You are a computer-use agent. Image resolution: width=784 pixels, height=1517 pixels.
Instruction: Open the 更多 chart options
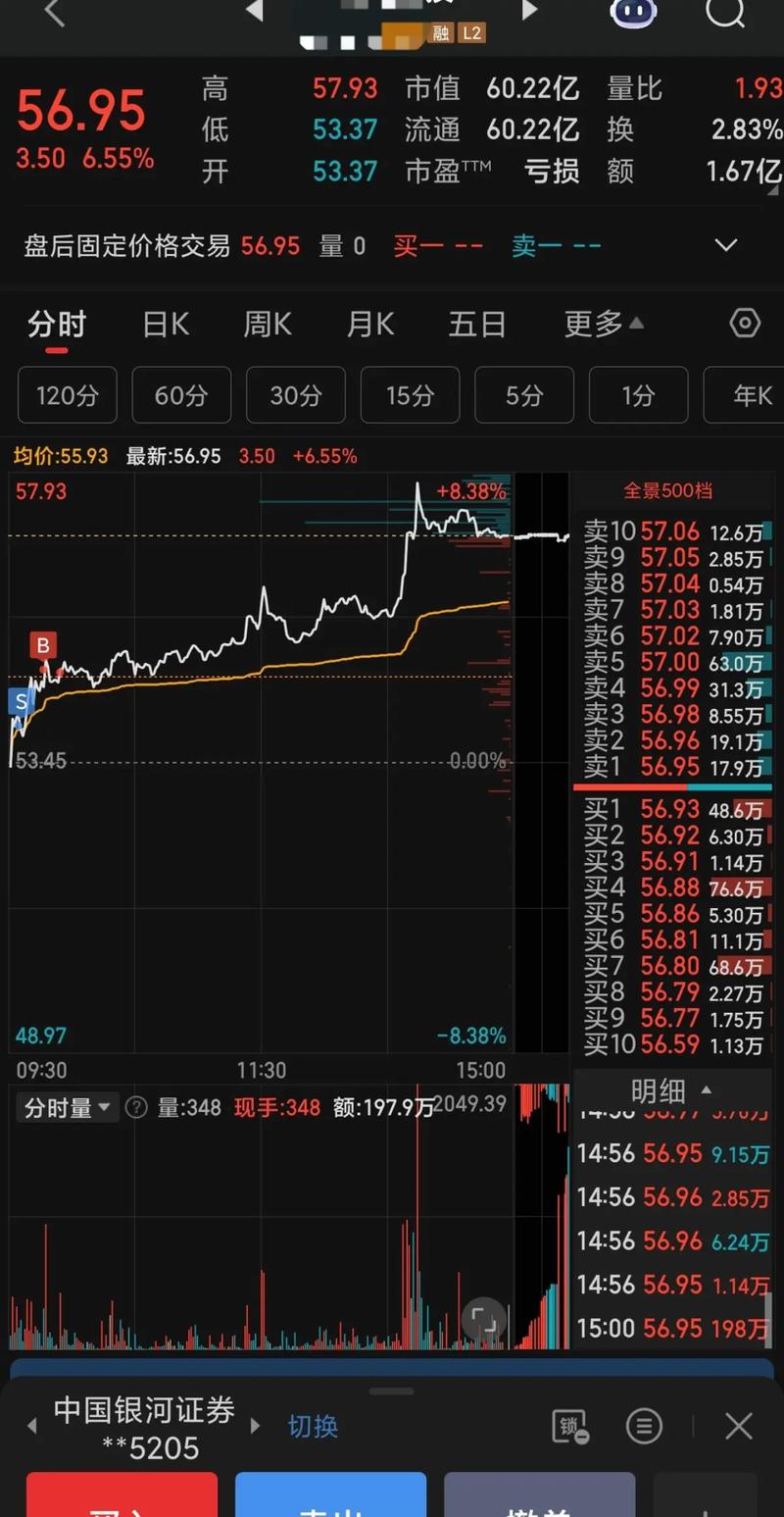(x=604, y=323)
